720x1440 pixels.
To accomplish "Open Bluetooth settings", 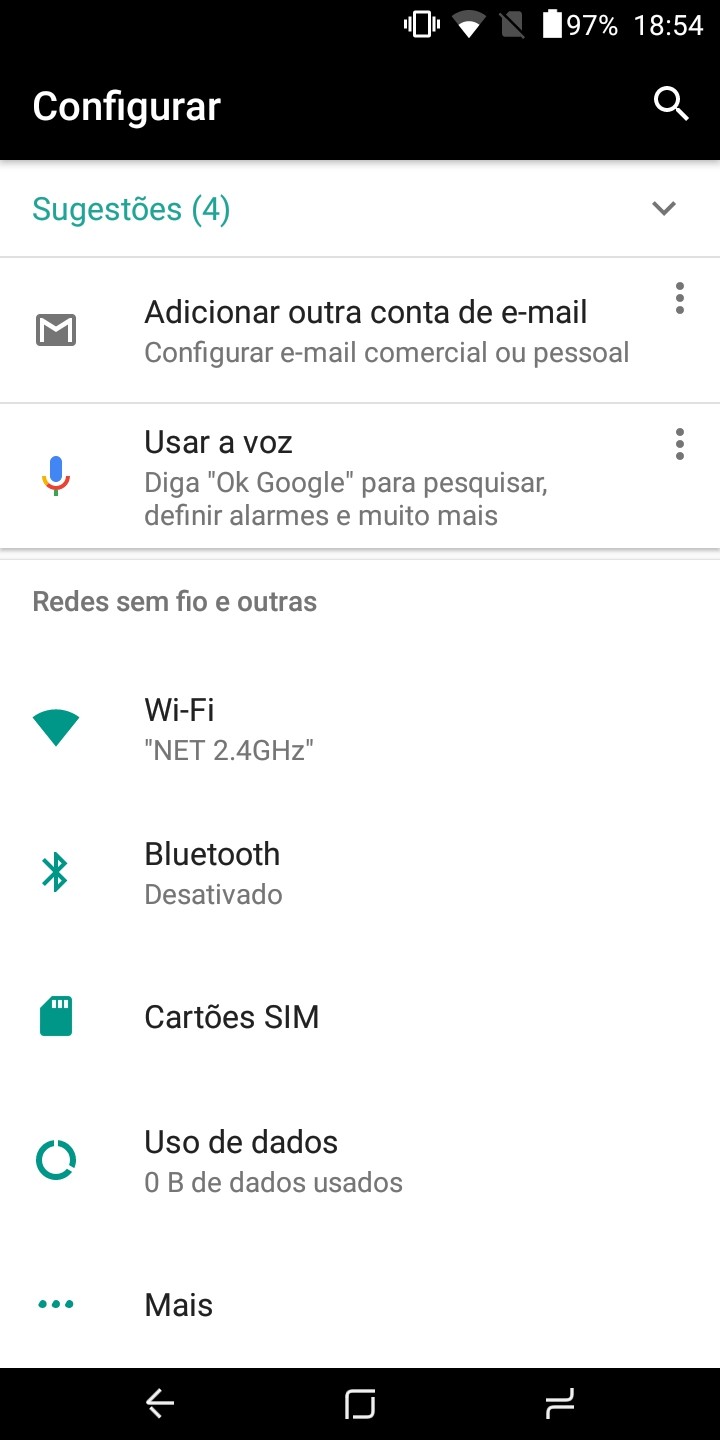I will pos(360,872).
